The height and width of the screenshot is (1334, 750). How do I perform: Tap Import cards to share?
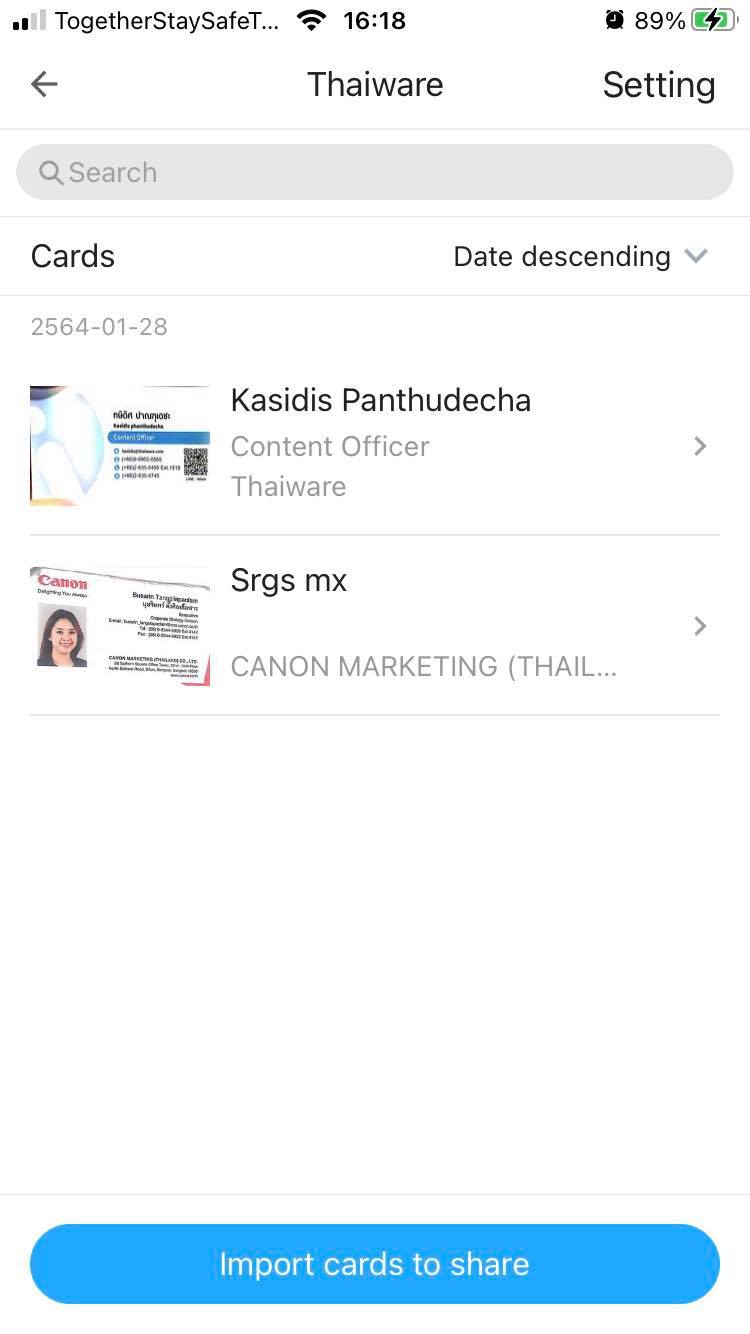coord(374,1264)
